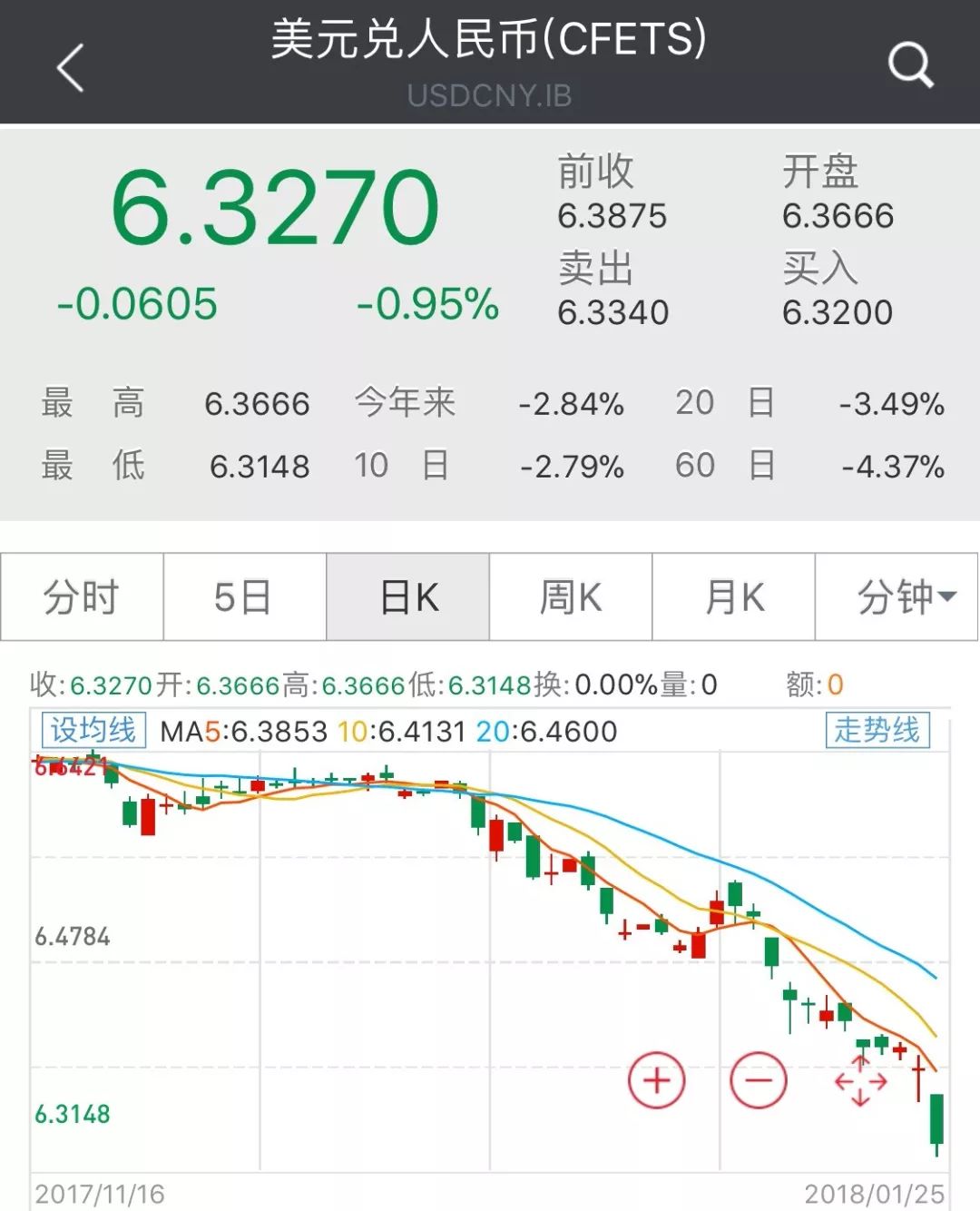Zoom out of chart with minus icon

[x=759, y=1080]
